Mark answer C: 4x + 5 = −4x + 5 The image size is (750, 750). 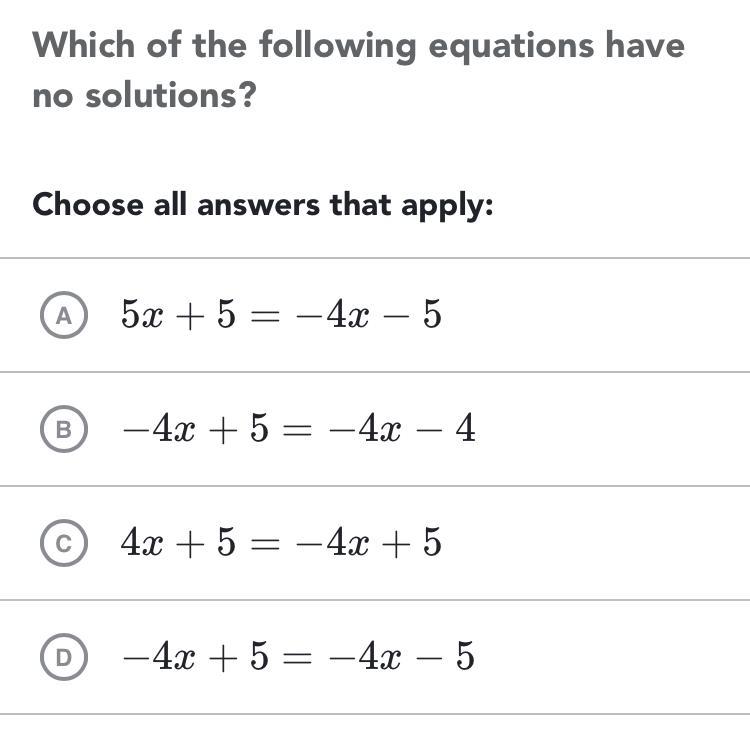coord(64,543)
